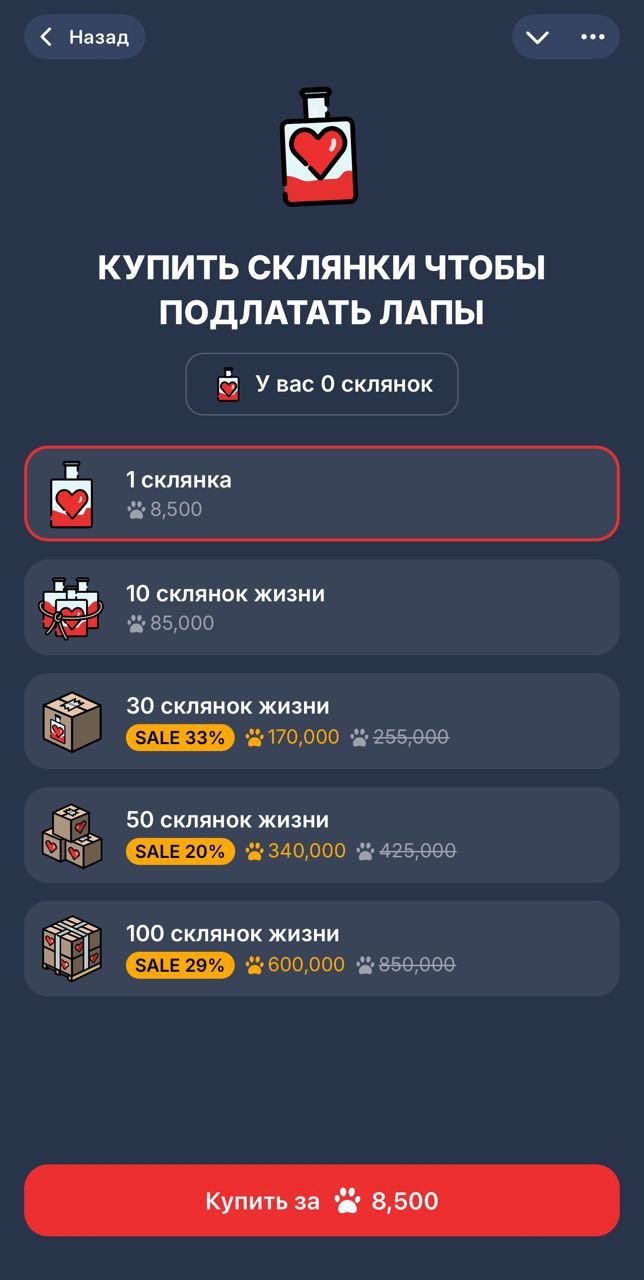The image size is (644, 1280).
Task: Select the 1 склянка option
Action: click(x=322, y=494)
